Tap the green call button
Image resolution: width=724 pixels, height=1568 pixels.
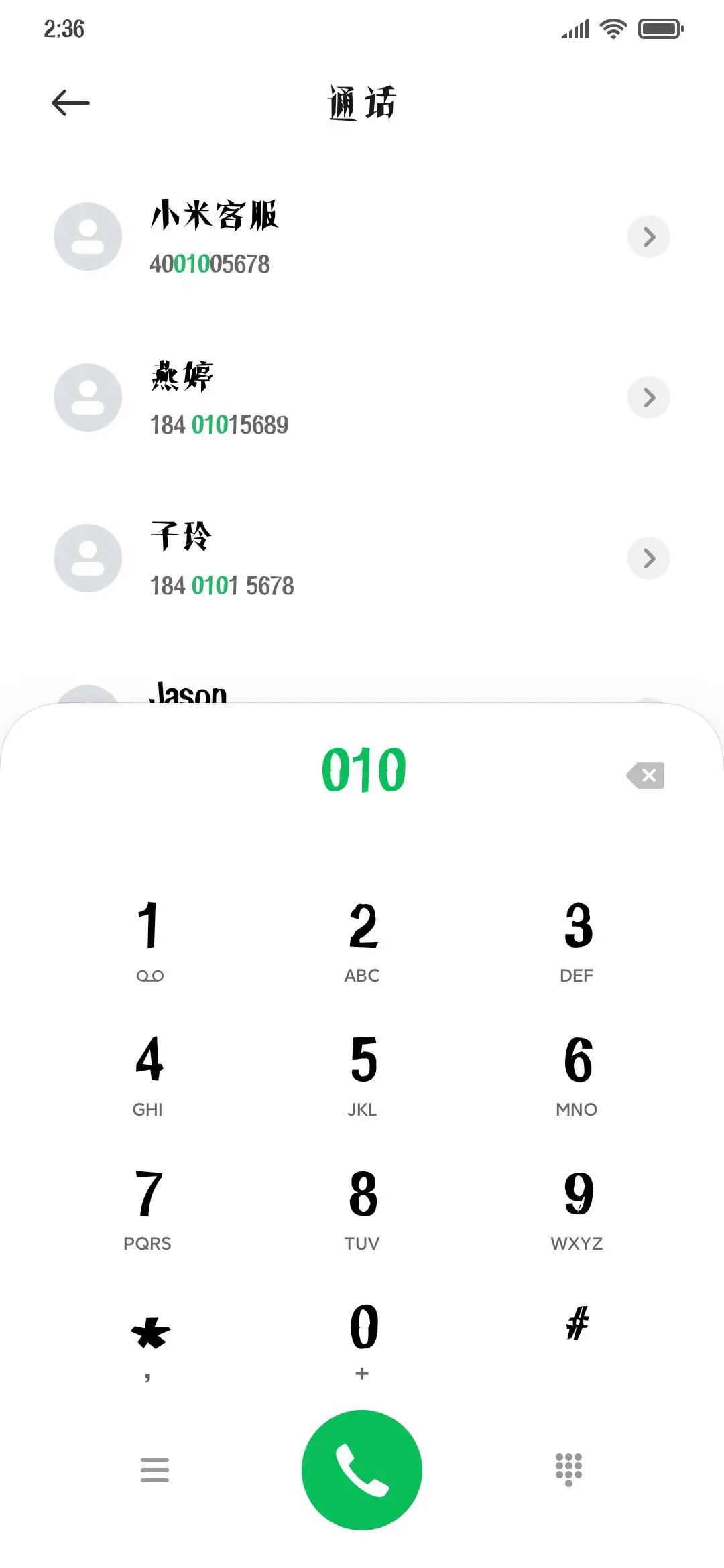click(361, 1469)
